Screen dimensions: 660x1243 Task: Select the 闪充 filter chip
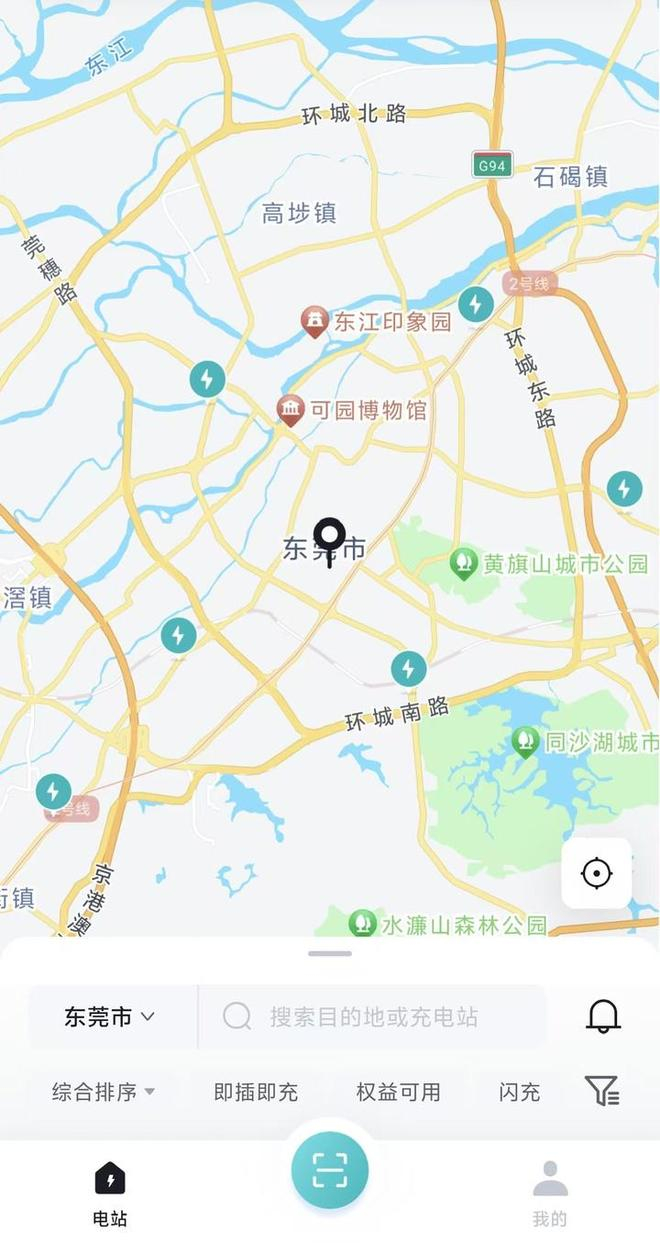coord(519,1092)
